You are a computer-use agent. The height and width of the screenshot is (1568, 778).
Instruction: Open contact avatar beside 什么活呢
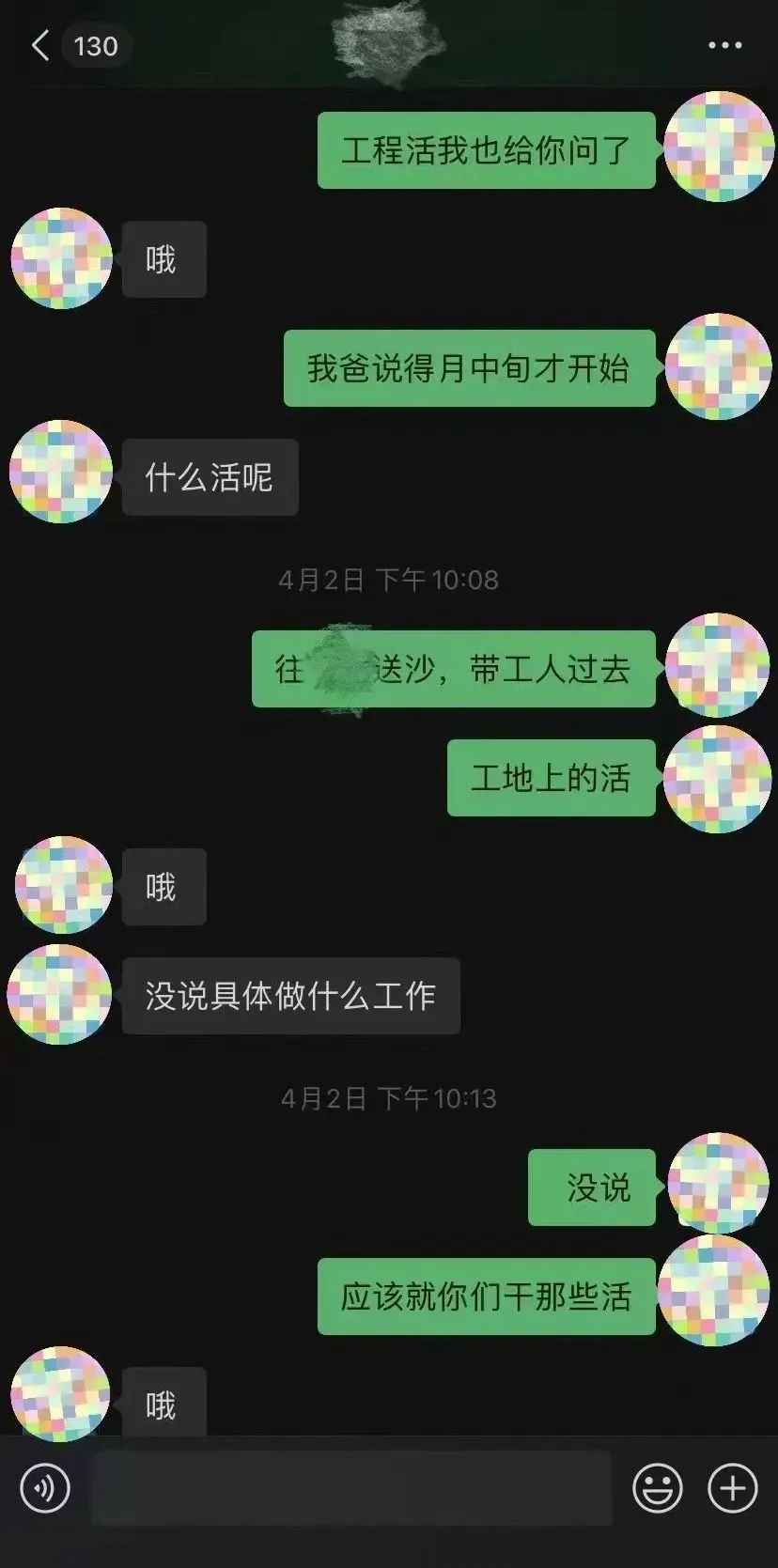pos(61,472)
